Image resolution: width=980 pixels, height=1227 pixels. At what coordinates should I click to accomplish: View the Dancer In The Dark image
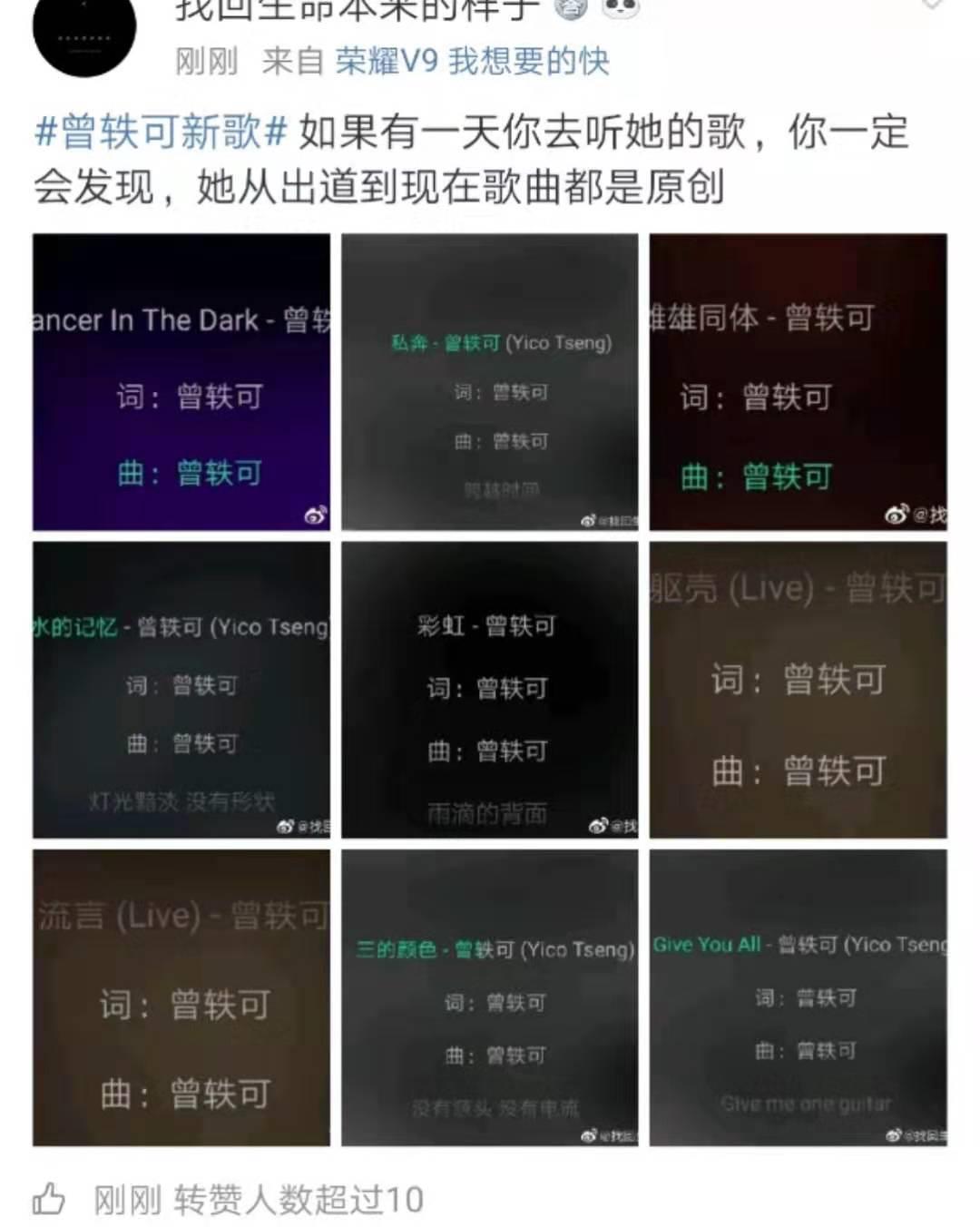[181, 382]
